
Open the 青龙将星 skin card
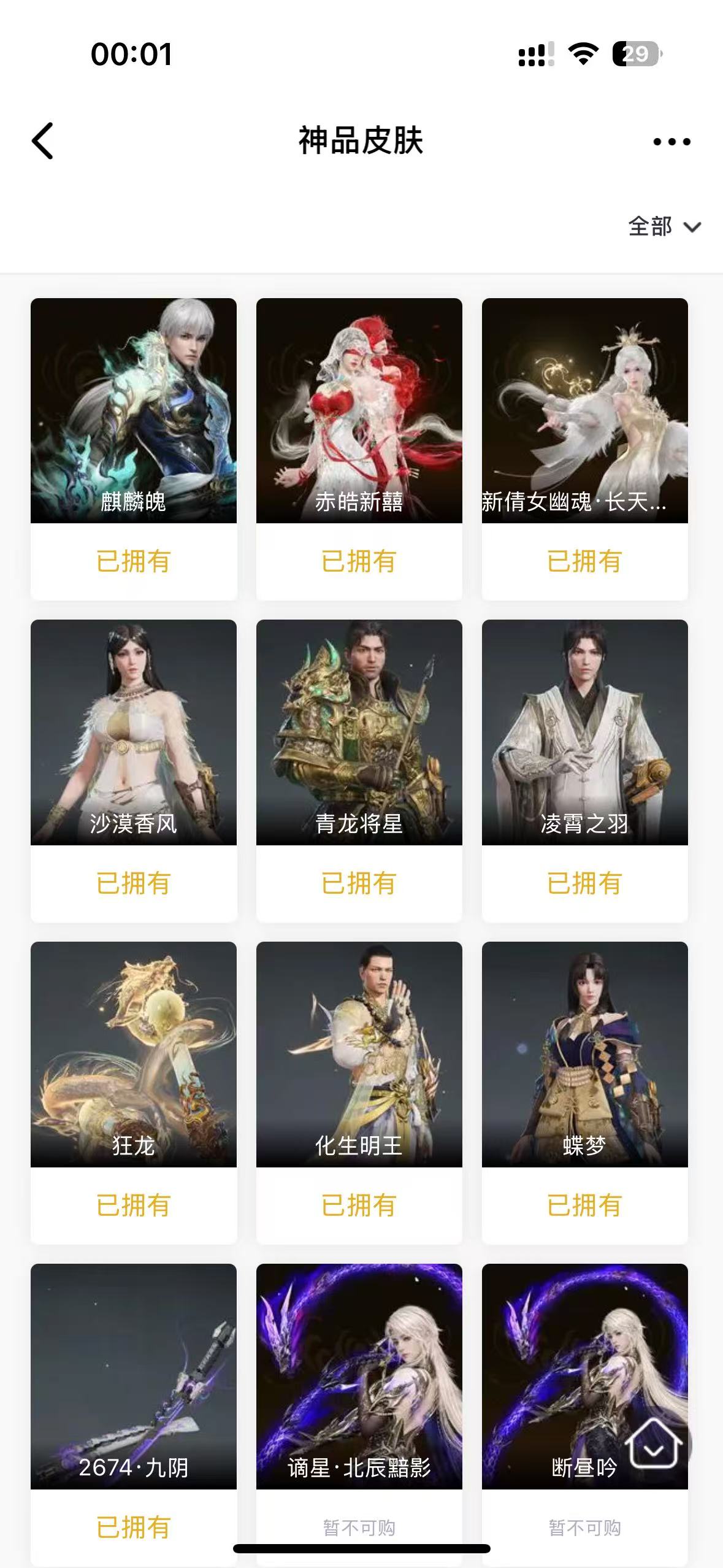[359, 732]
